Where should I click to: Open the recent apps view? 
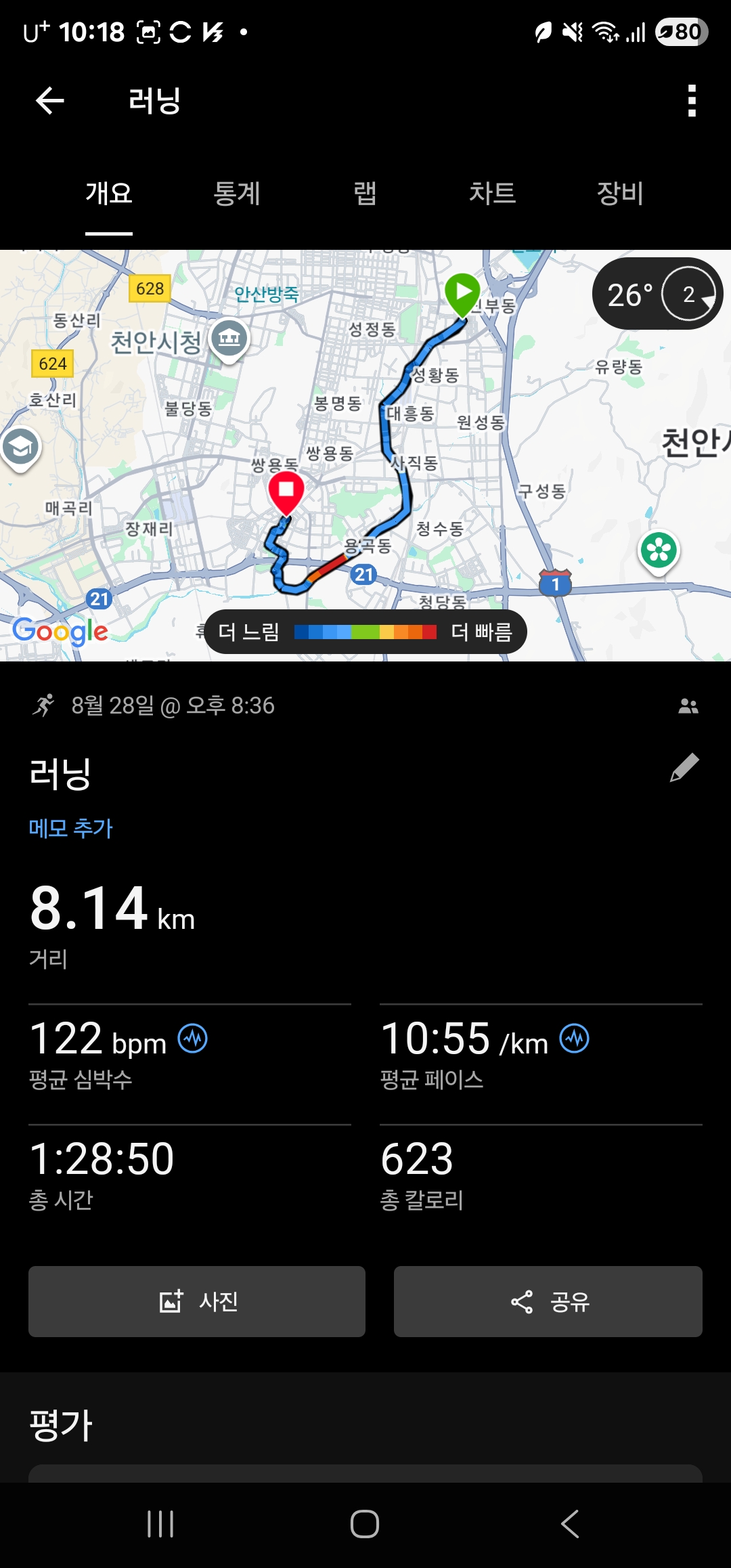(160, 1524)
